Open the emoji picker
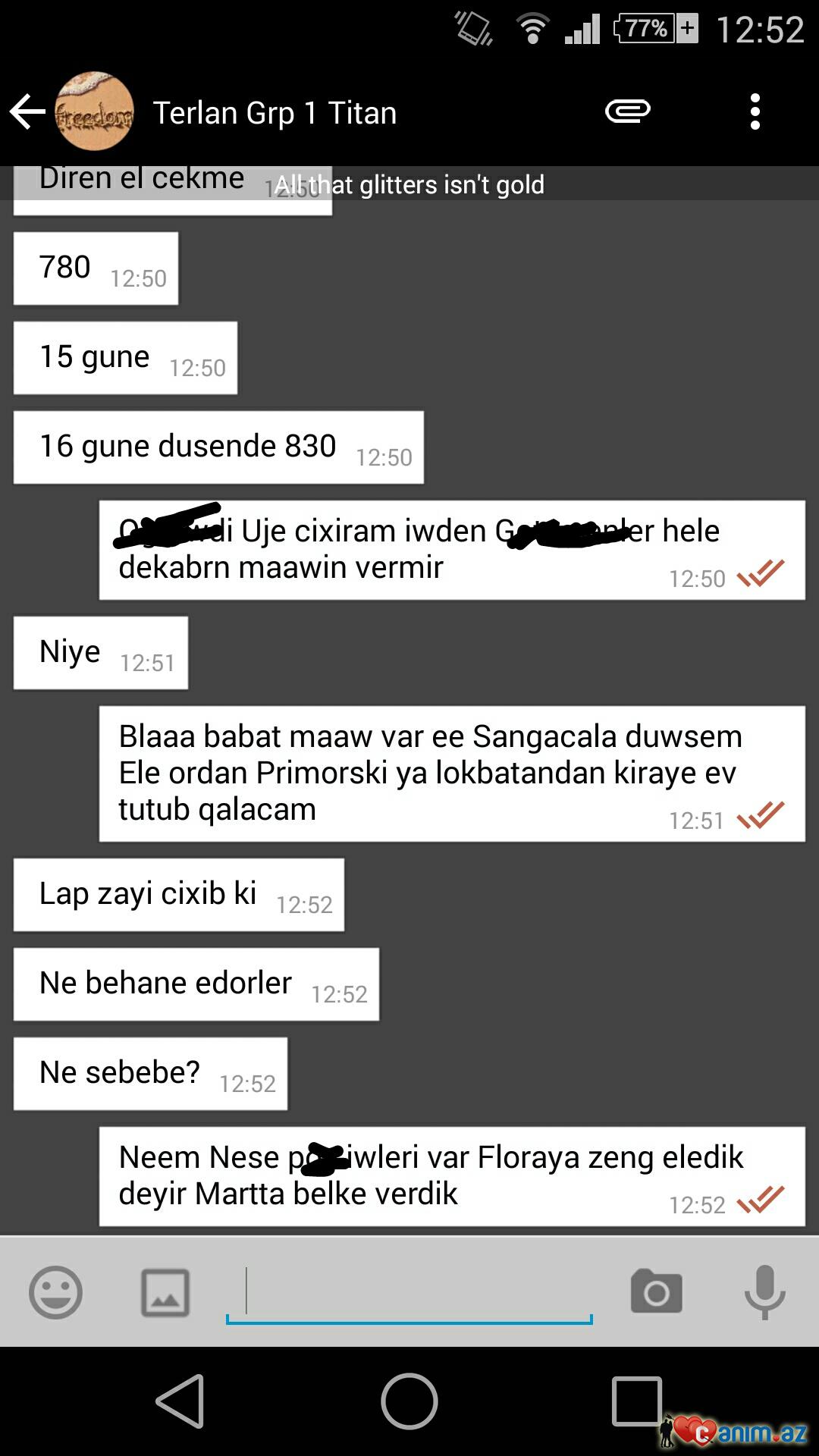 [55, 1292]
